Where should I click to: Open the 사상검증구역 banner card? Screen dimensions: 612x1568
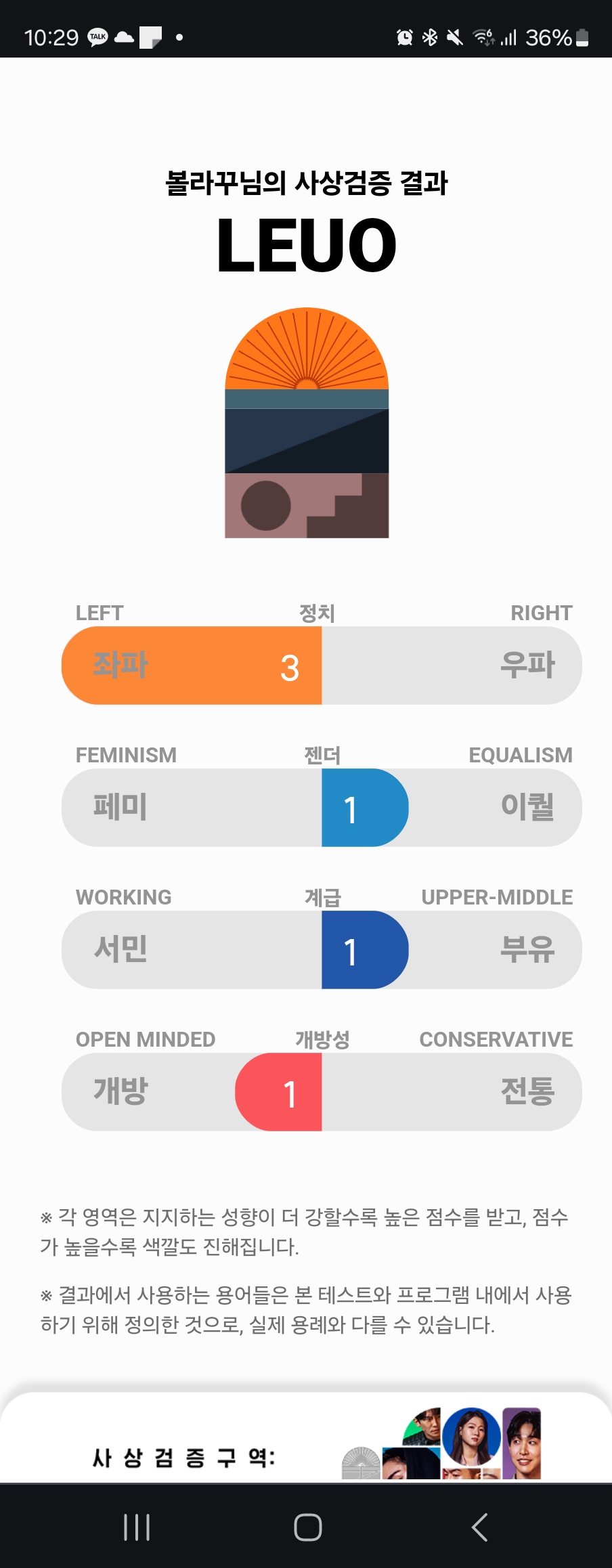(306, 1442)
